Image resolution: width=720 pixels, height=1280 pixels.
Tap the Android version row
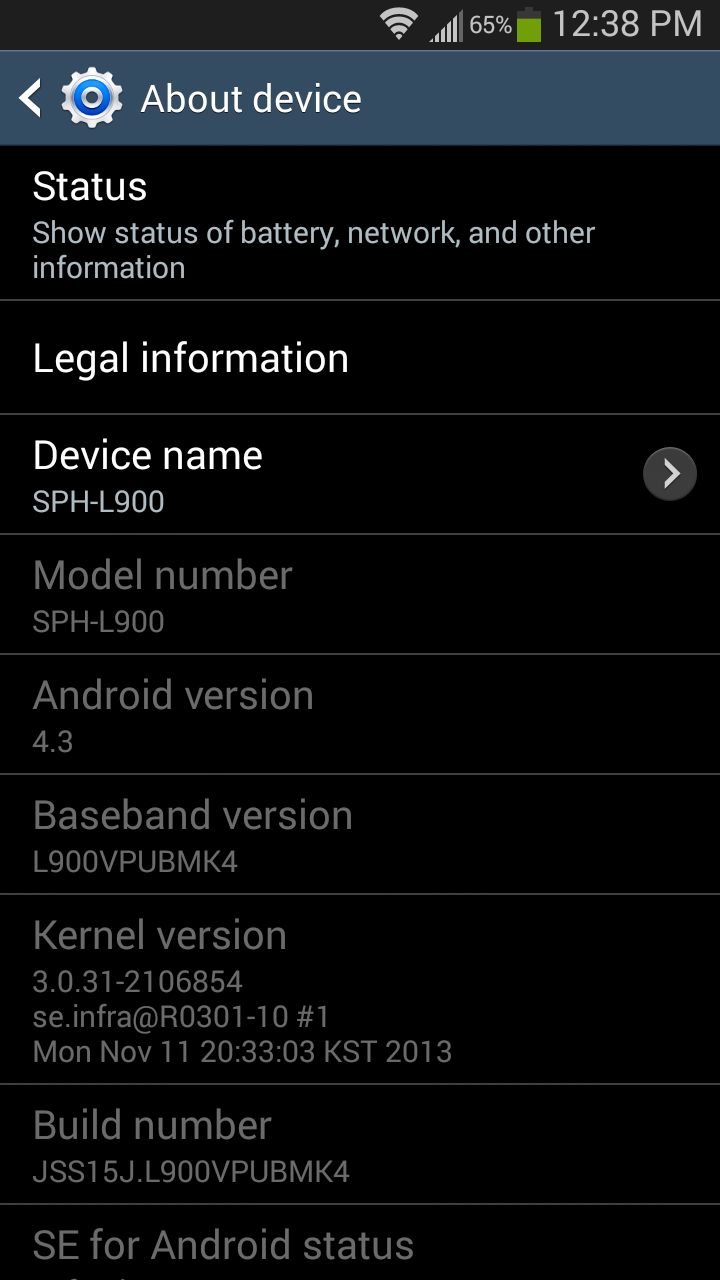click(x=360, y=715)
